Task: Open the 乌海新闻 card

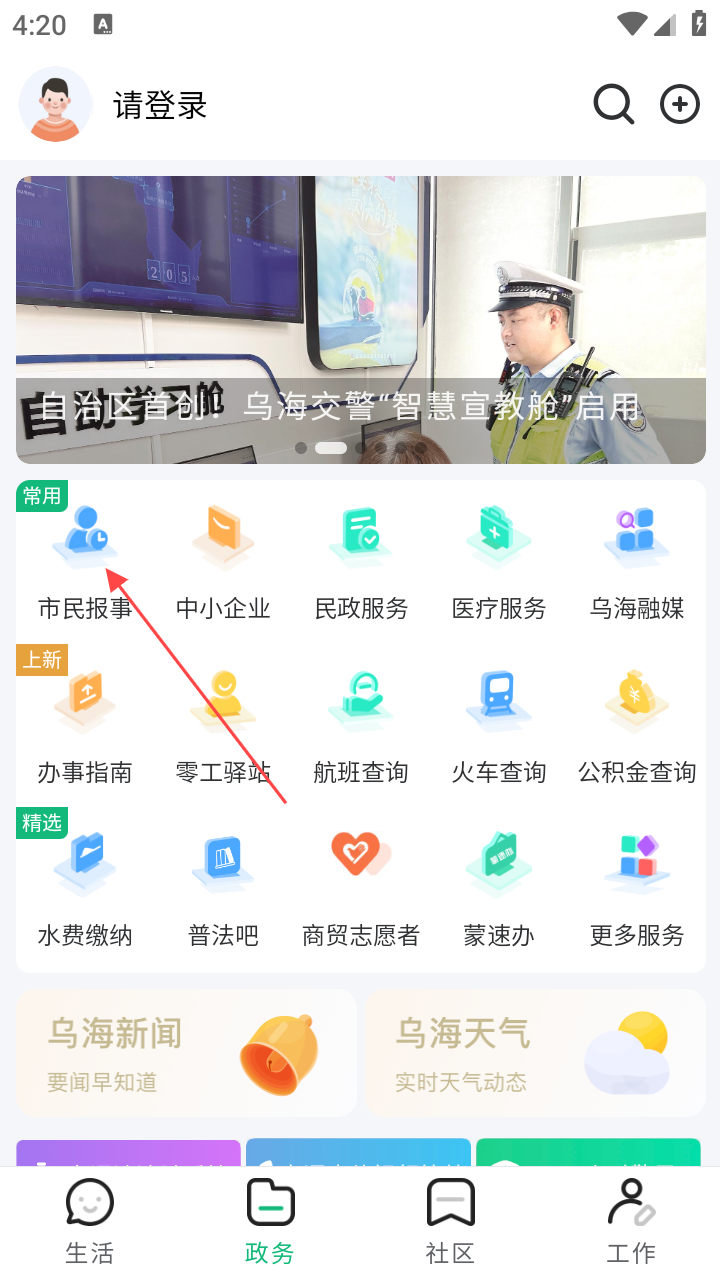Action: 186,1053
